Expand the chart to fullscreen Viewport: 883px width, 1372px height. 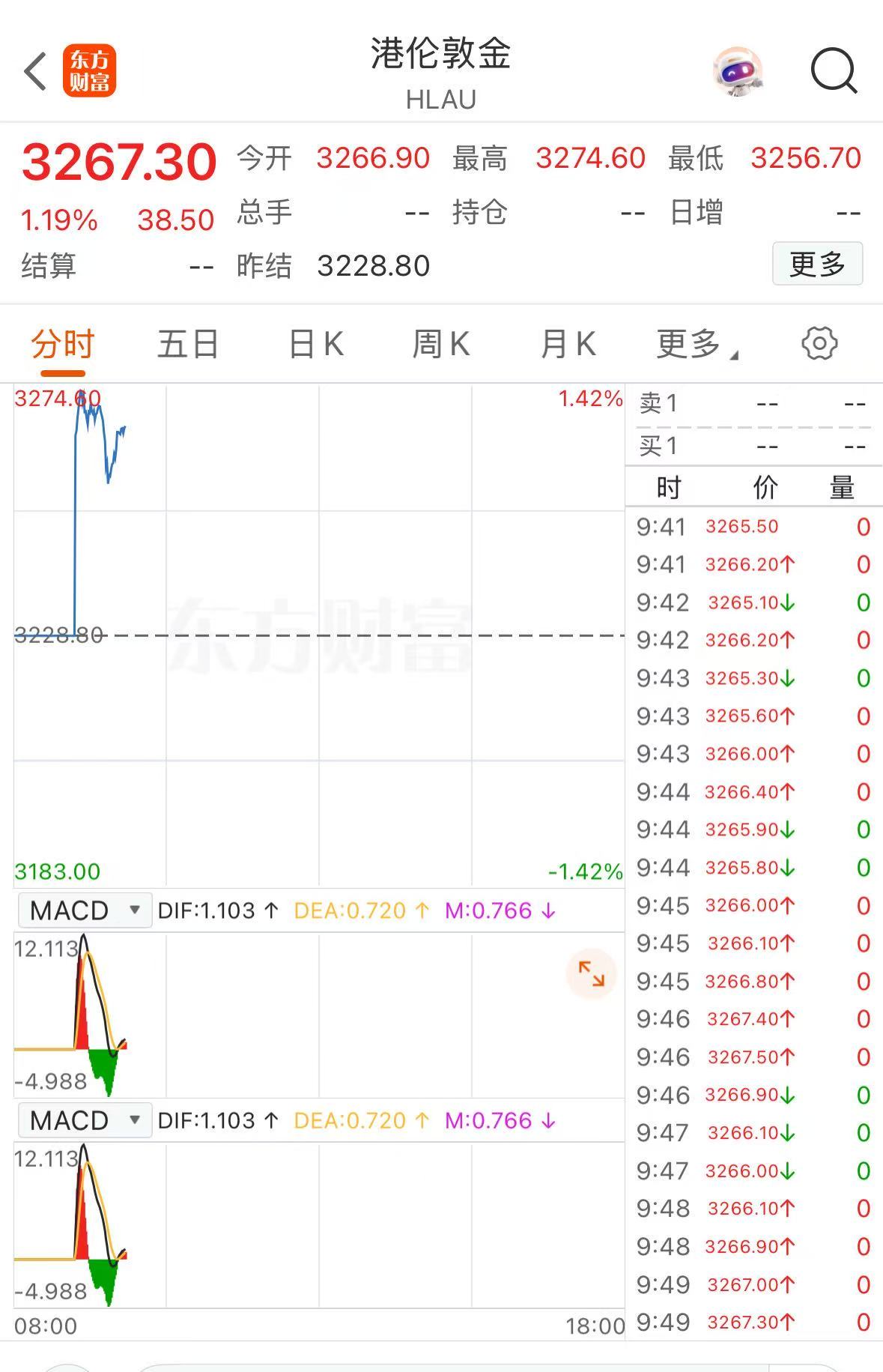coord(591,974)
